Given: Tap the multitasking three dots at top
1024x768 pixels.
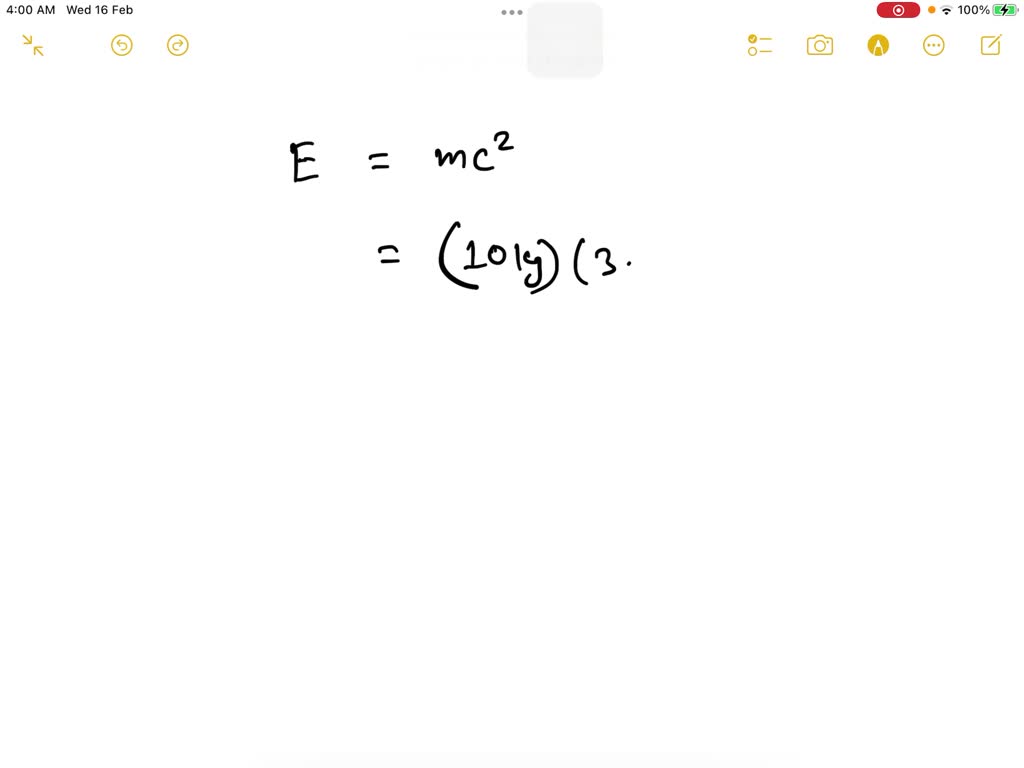Looking at the screenshot, I should tap(512, 13).
